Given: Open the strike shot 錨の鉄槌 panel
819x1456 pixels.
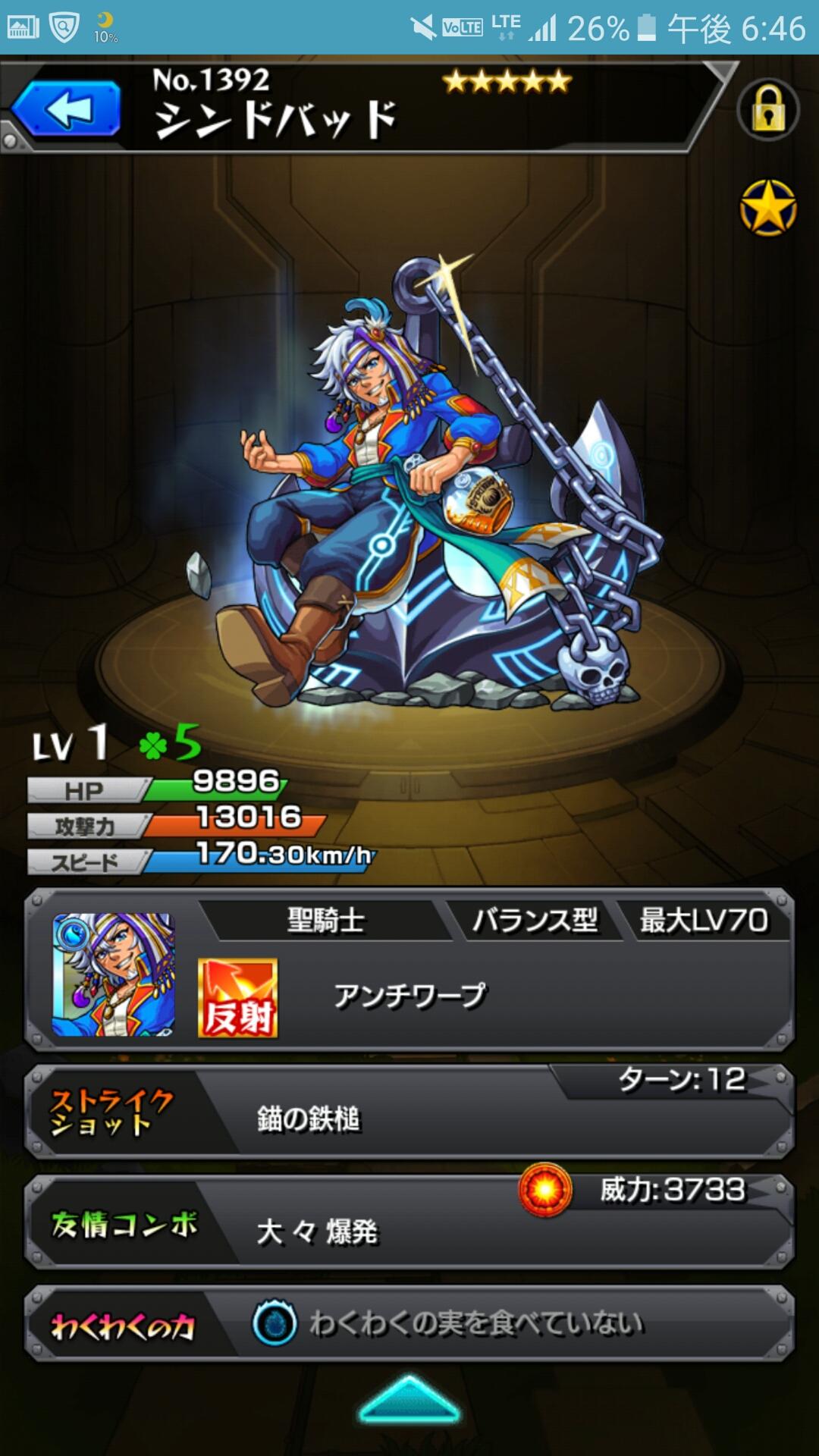Looking at the screenshot, I should point(409,1112).
